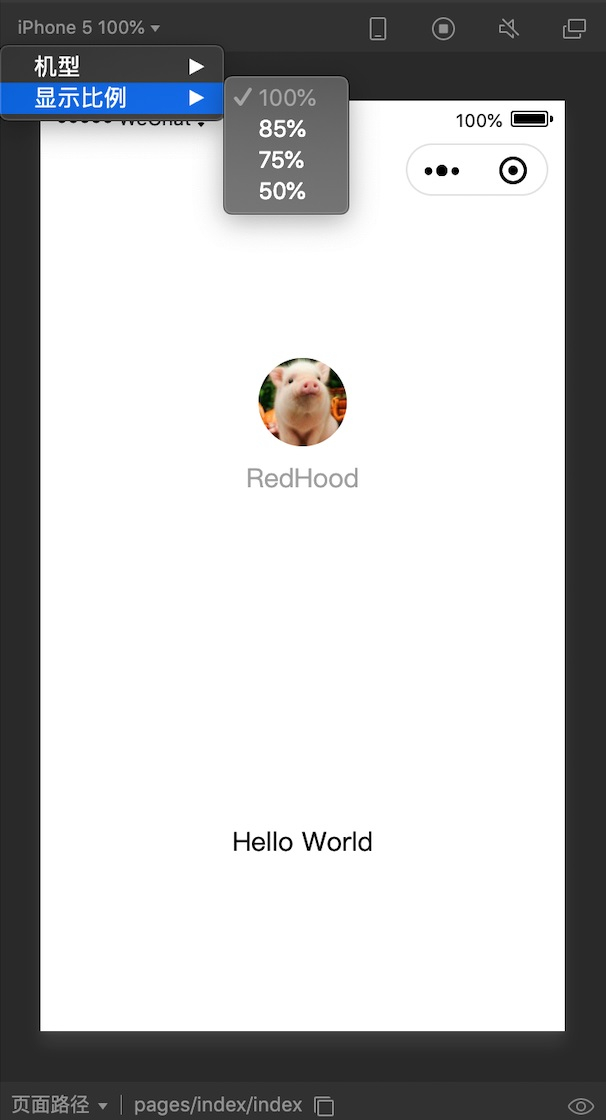Open the detach window icon
The width and height of the screenshot is (606, 1120).
point(575,29)
